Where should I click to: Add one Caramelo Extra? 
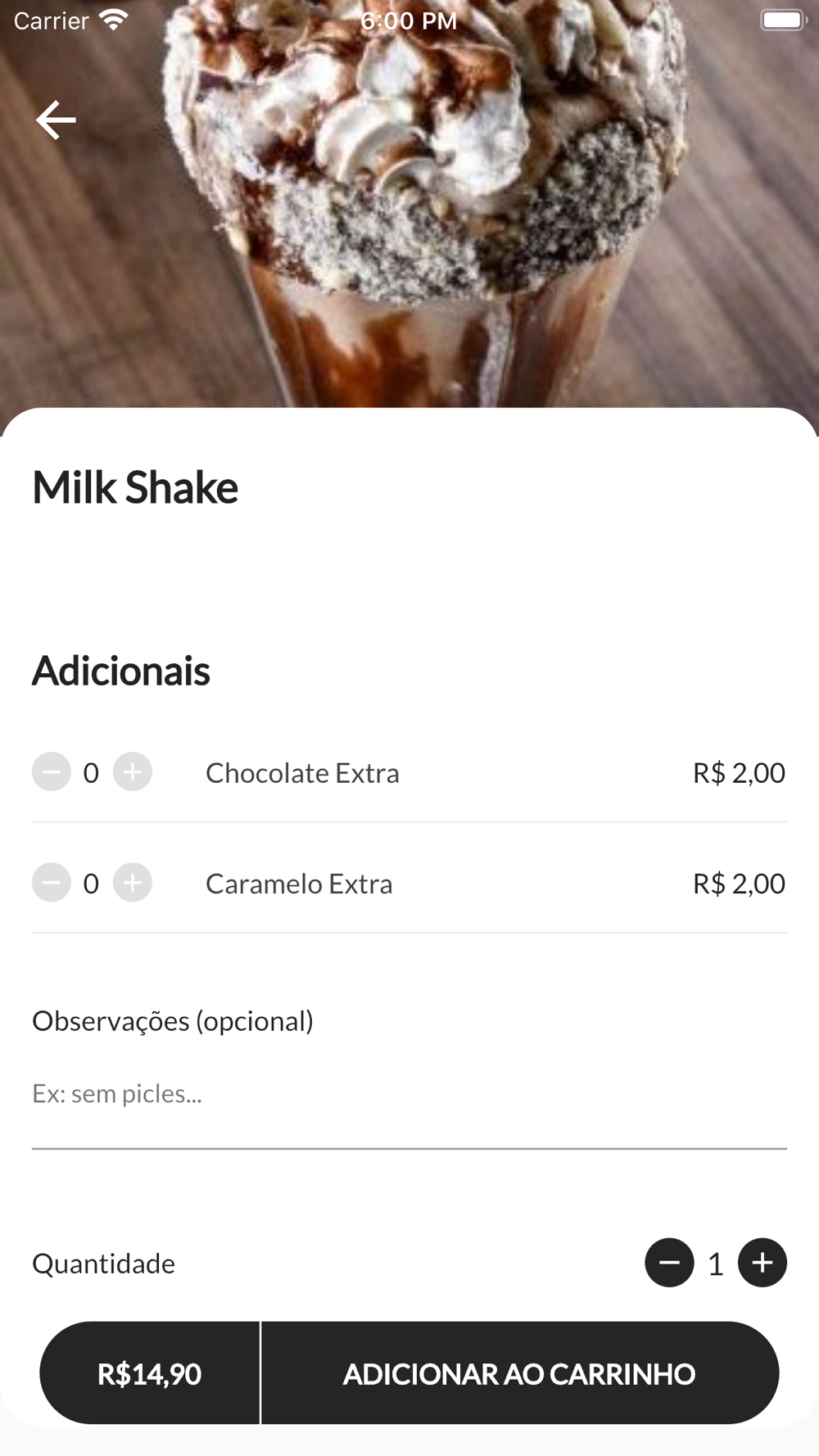(x=133, y=884)
